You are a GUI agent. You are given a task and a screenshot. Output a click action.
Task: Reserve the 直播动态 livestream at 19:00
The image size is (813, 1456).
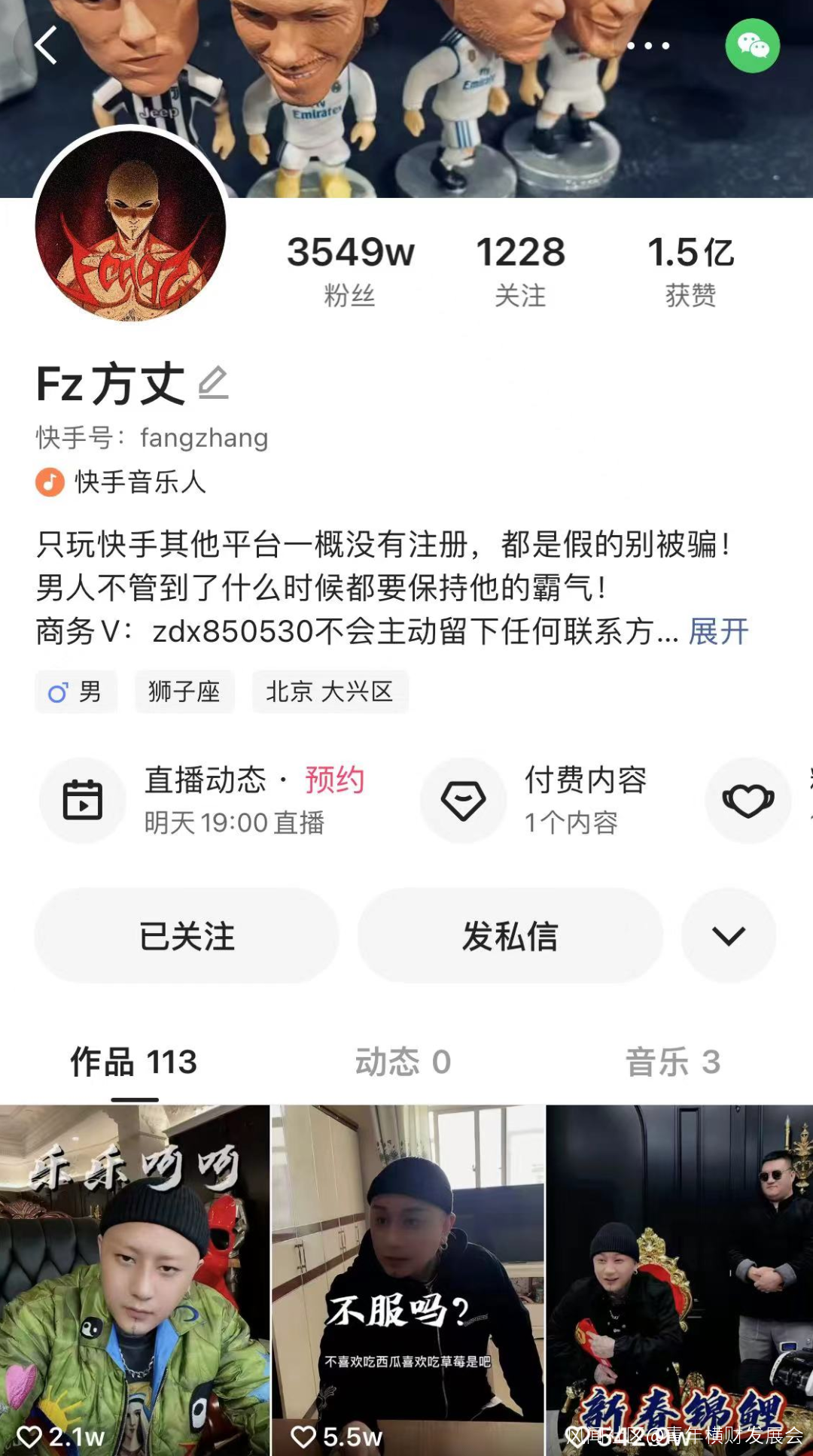(334, 780)
